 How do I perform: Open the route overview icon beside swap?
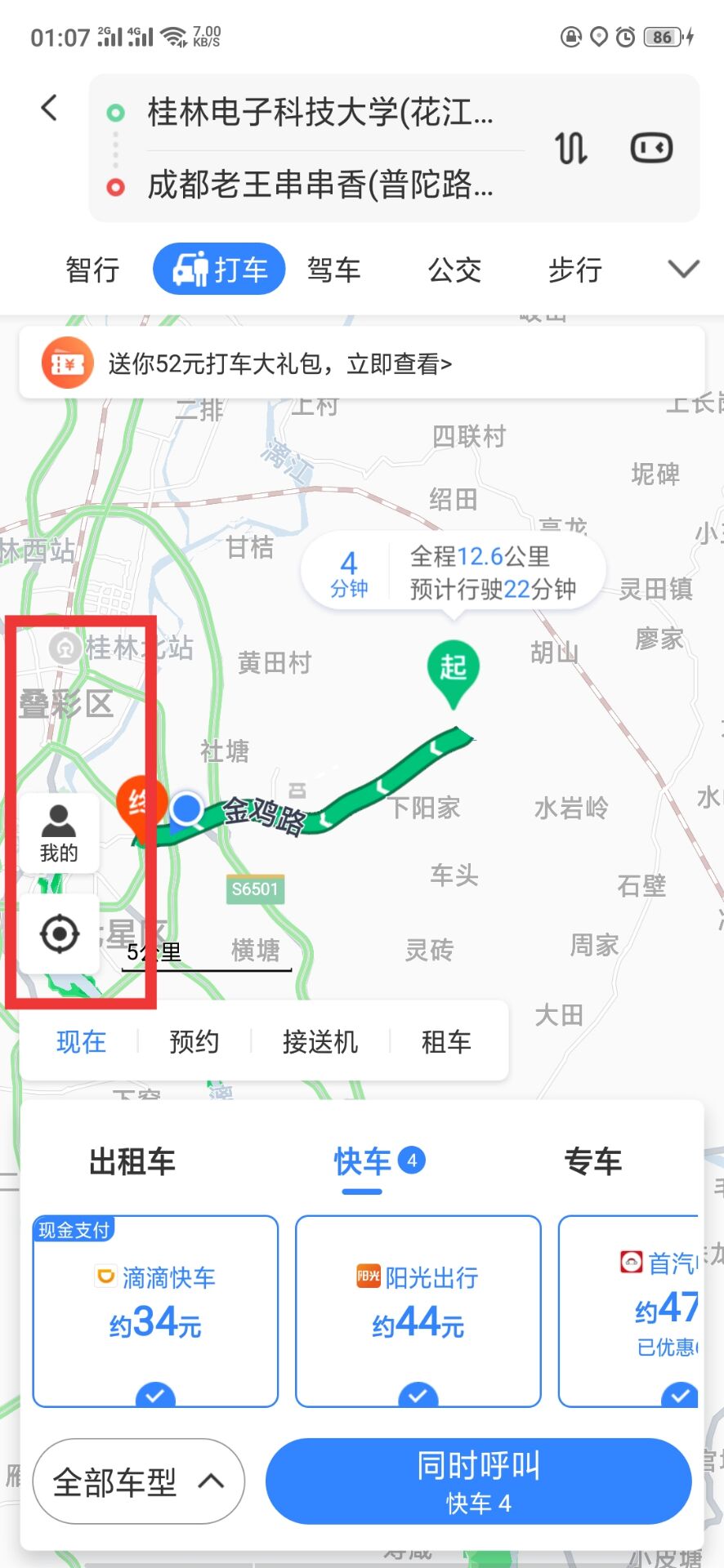(x=651, y=148)
